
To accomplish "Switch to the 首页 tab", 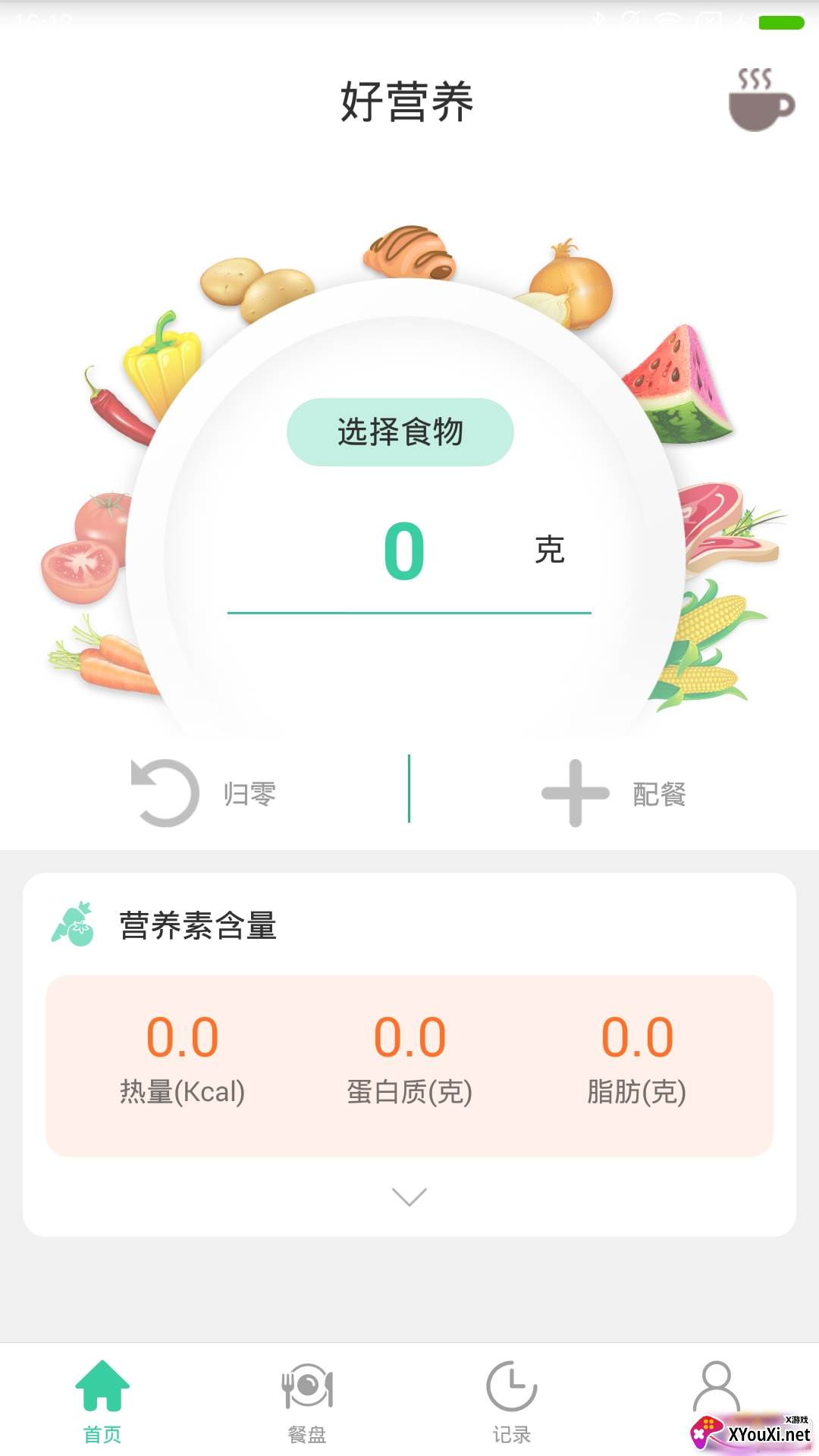I will click(102, 1400).
